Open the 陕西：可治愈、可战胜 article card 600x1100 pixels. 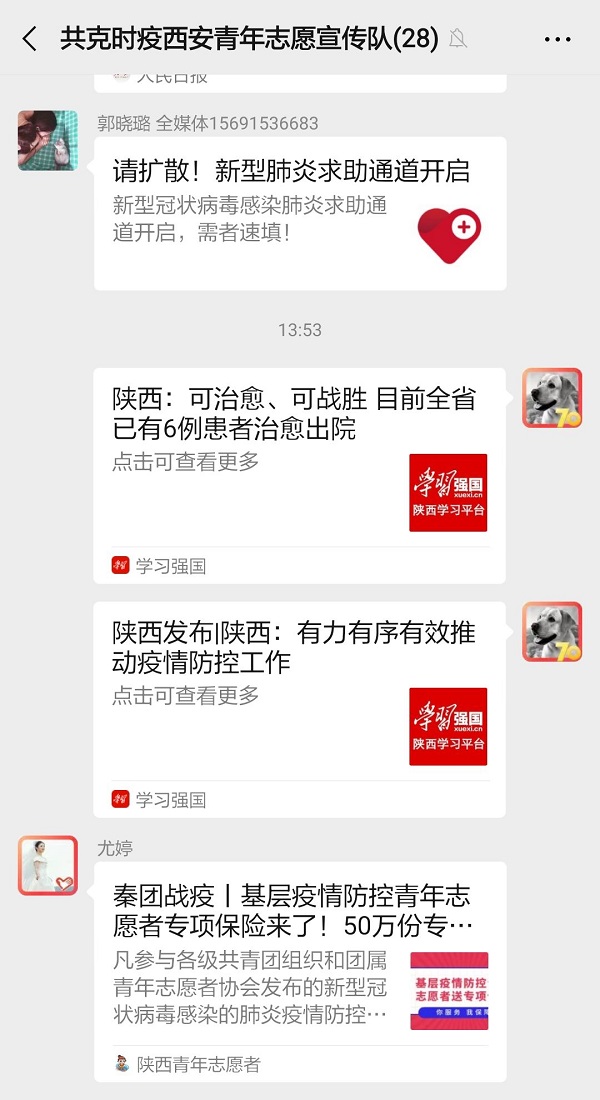[x=299, y=475]
